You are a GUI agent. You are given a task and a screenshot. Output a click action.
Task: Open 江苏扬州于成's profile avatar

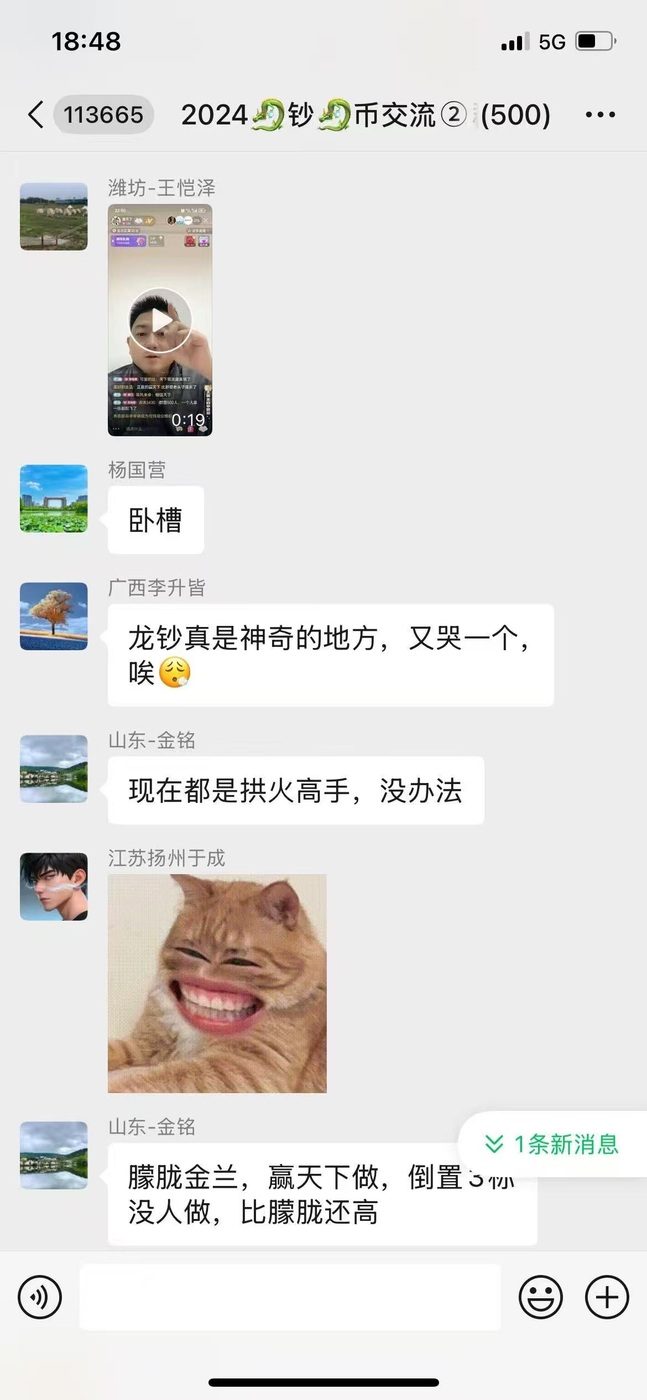click(x=54, y=886)
